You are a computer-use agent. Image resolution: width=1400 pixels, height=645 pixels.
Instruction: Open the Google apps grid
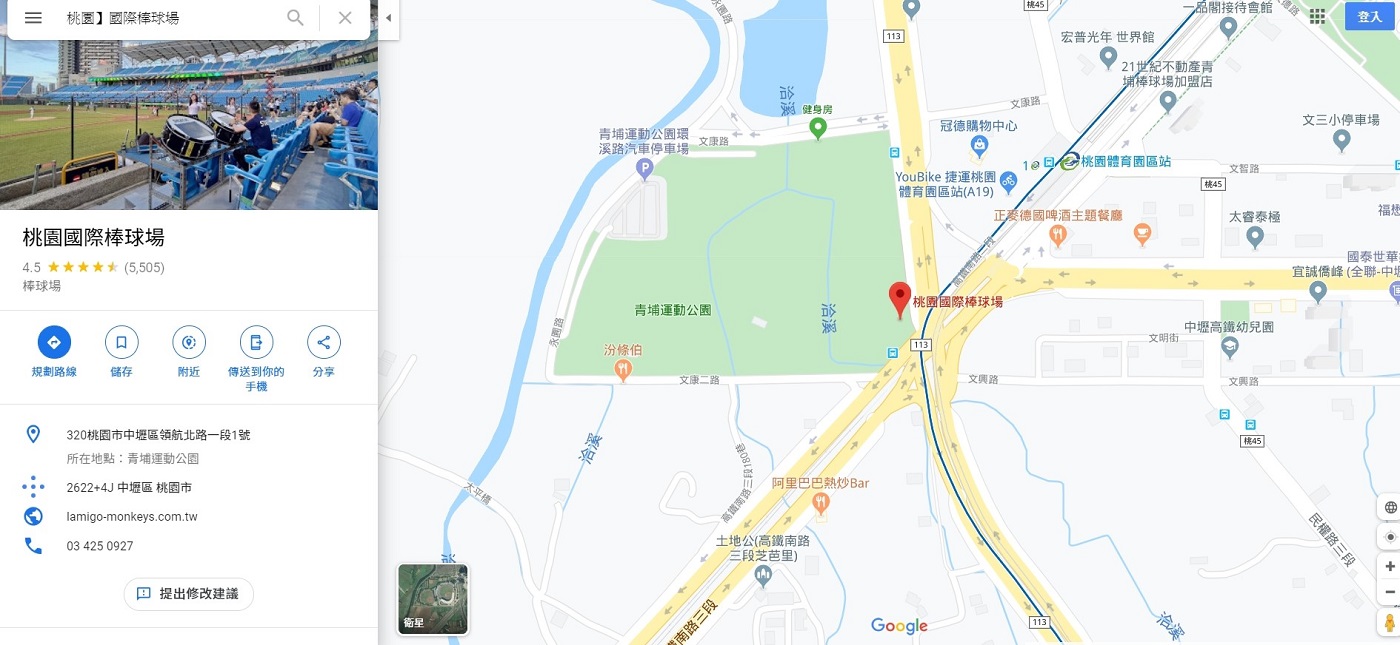1317,16
